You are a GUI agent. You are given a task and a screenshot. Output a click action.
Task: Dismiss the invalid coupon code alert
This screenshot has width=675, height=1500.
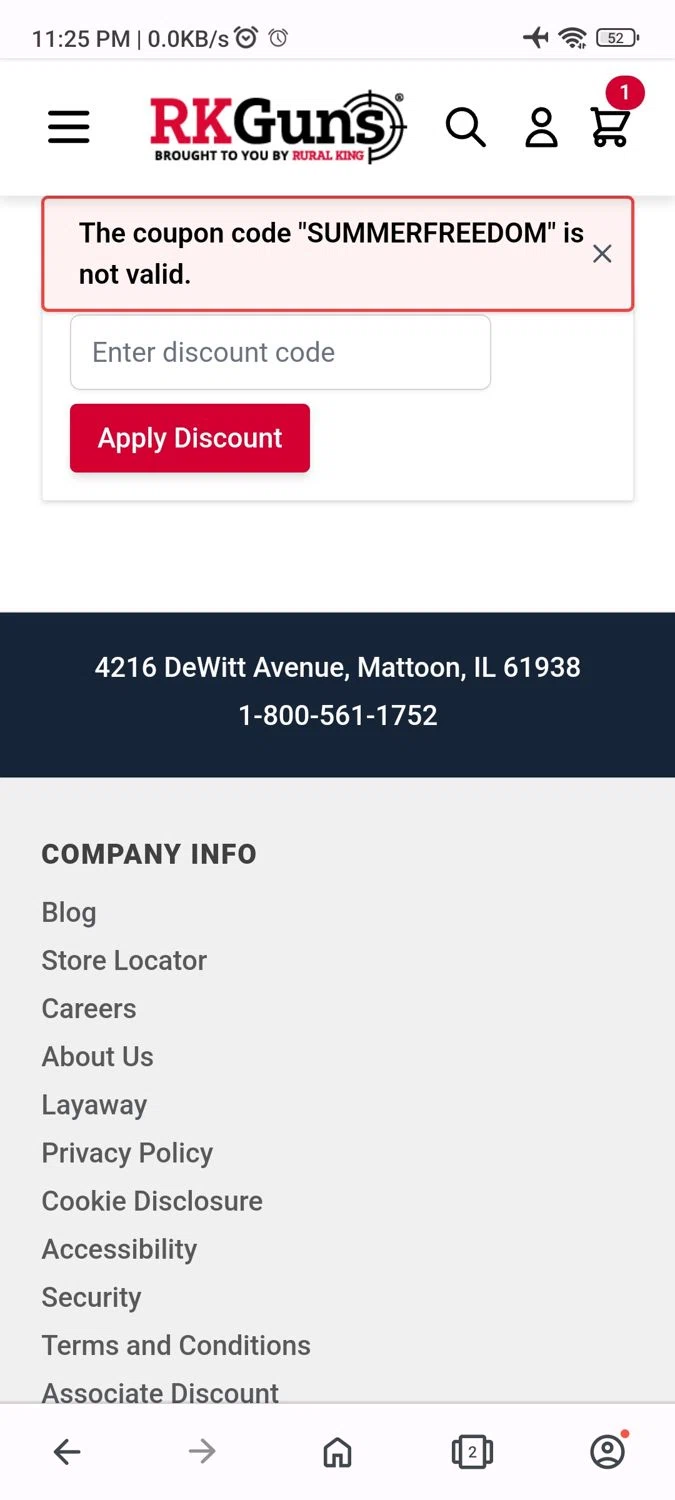[602, 254]
